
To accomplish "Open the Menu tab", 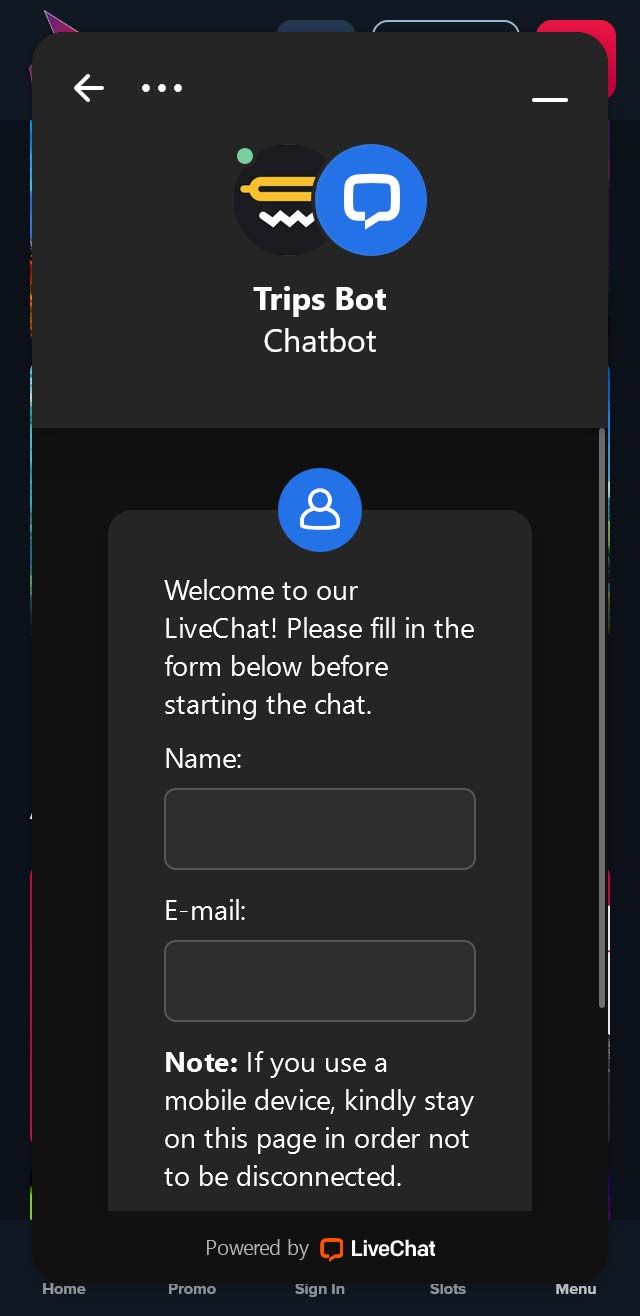I will point(576,1289).
